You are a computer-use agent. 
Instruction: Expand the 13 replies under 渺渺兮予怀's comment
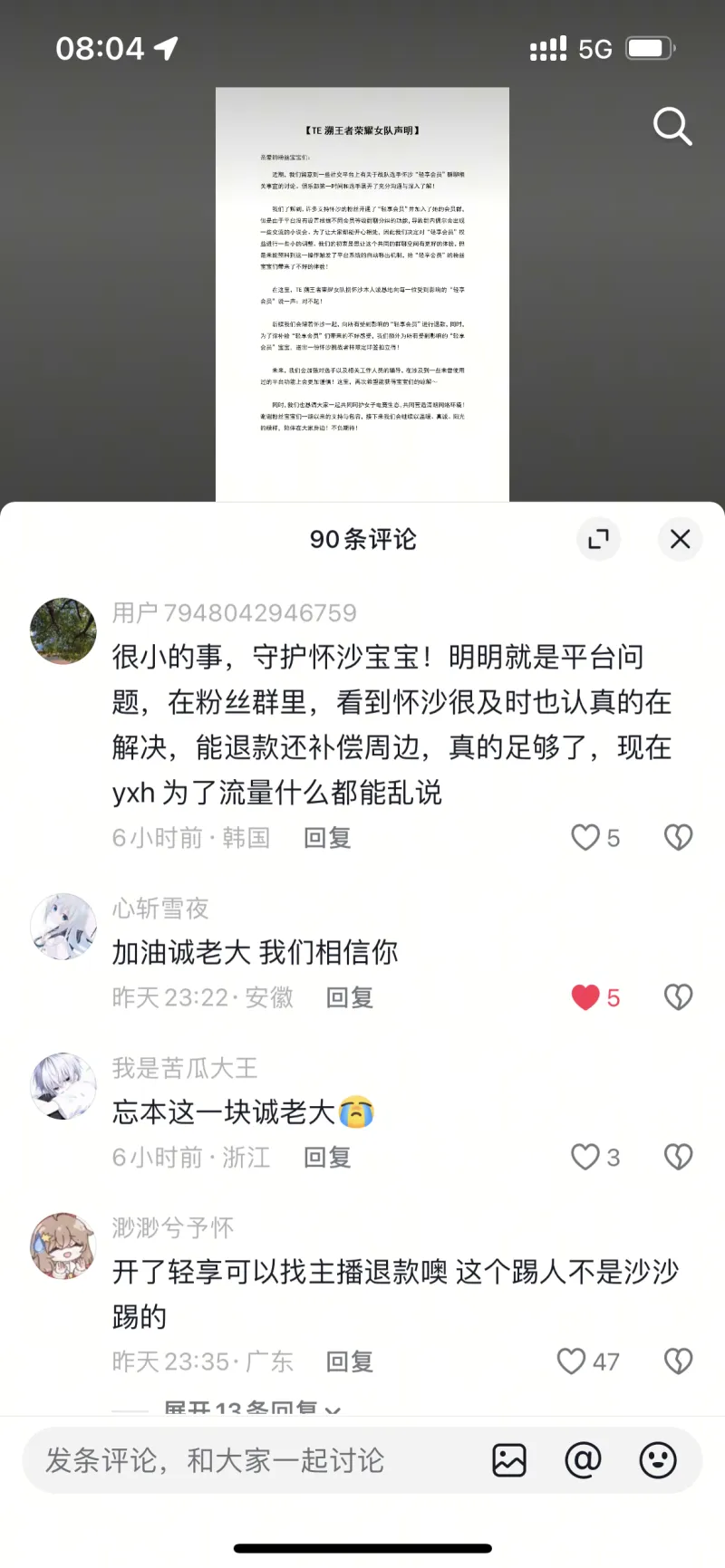click(x=252, y=1408)
